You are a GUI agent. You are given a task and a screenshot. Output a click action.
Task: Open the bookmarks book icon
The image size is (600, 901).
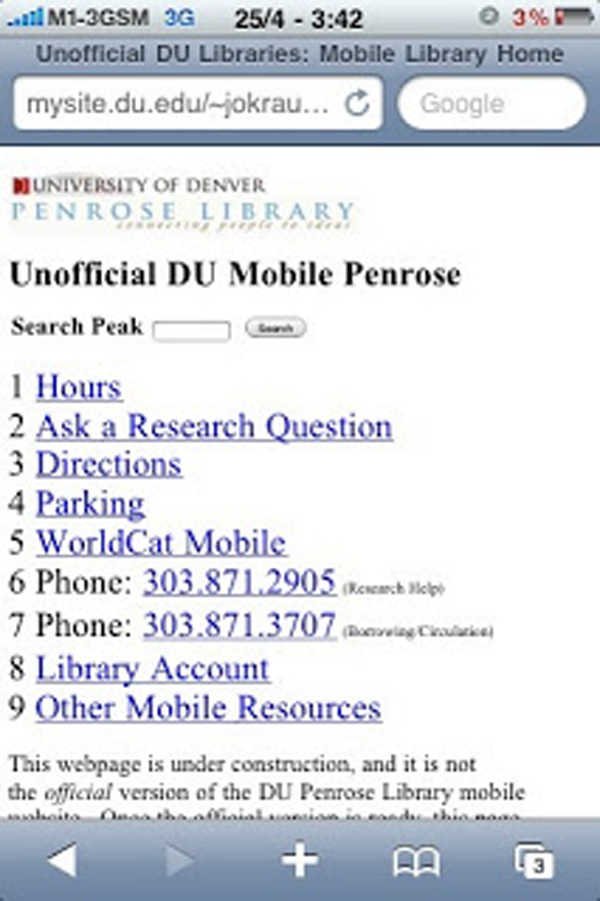(416, 861)
